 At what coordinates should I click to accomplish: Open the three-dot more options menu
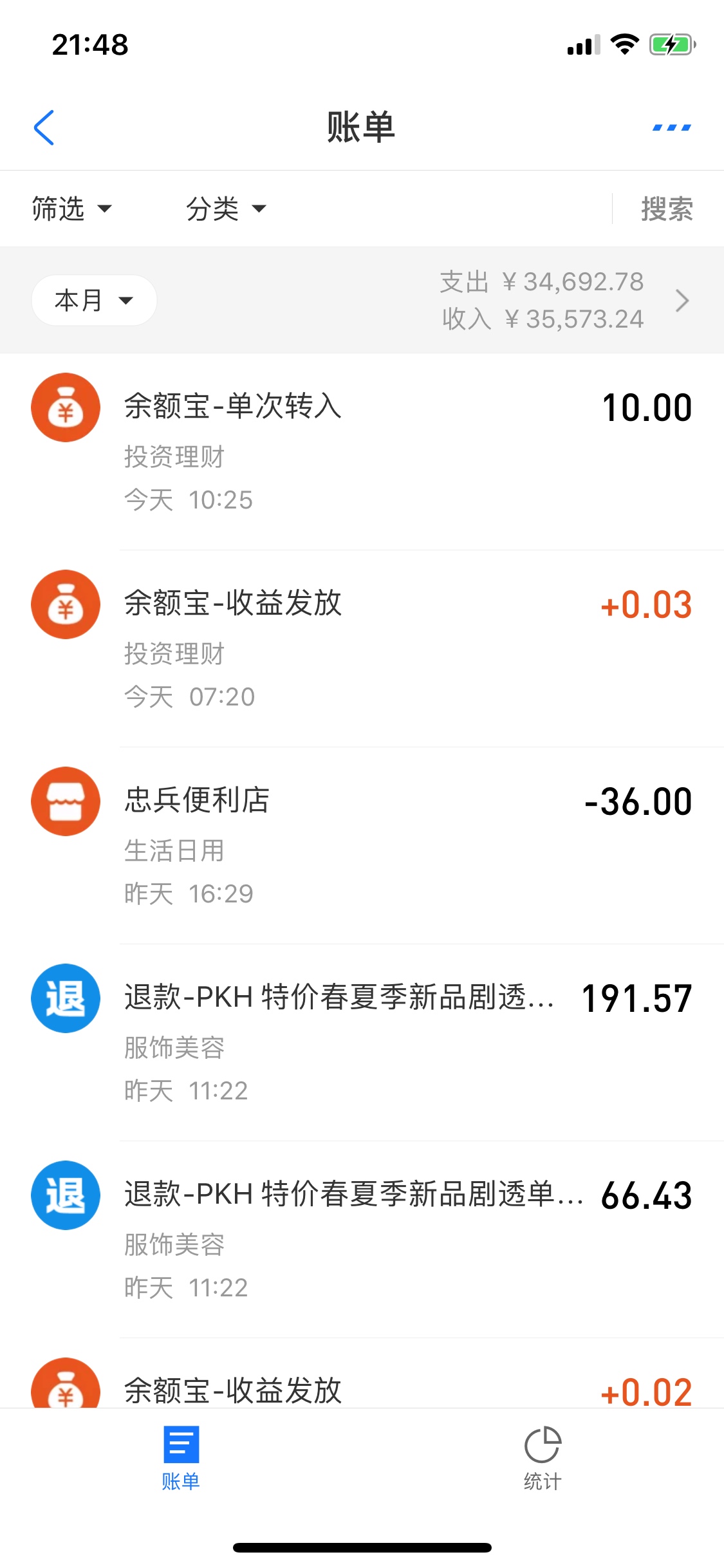click(671, 127)
